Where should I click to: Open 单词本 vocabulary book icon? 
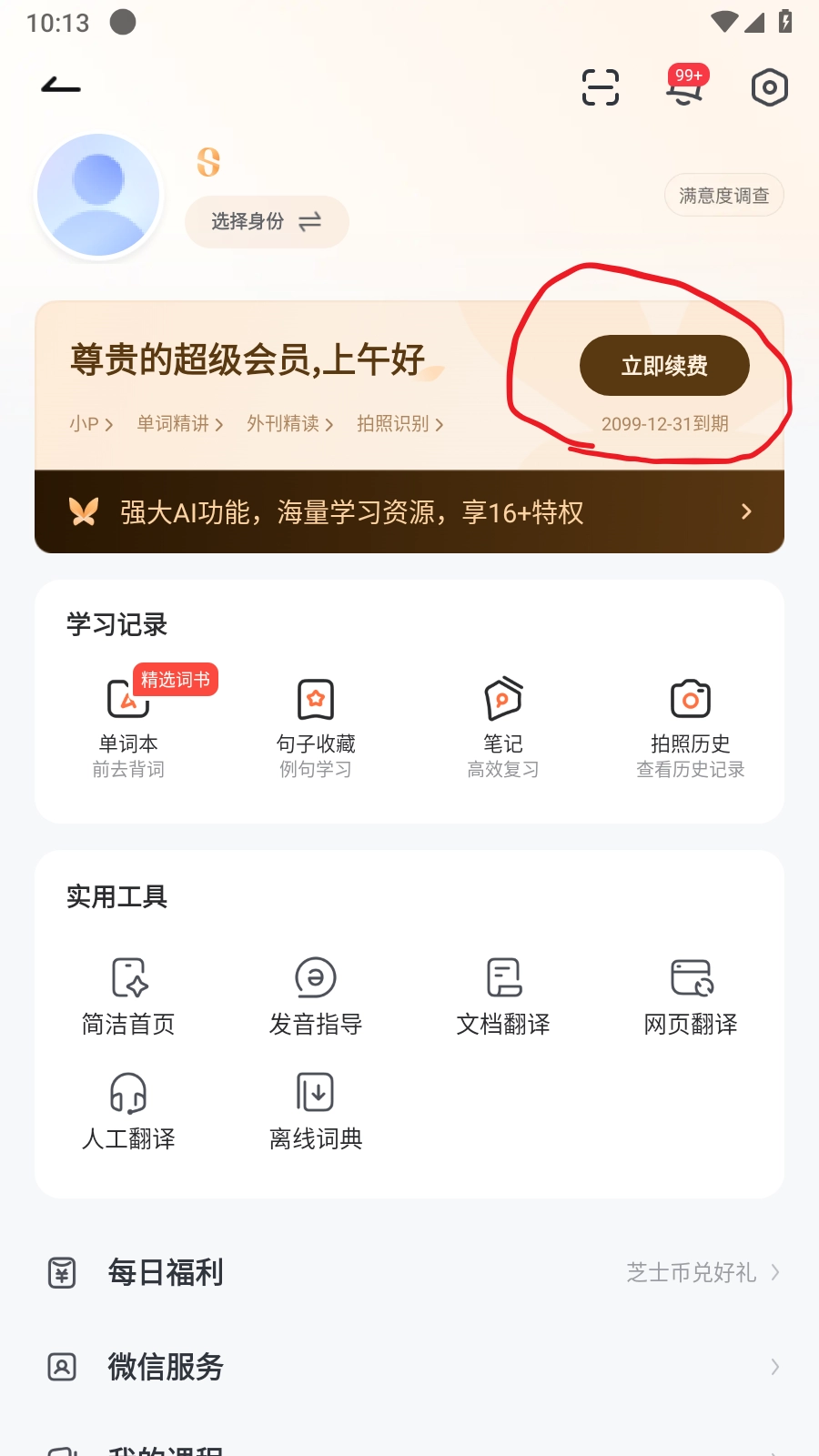127,699
